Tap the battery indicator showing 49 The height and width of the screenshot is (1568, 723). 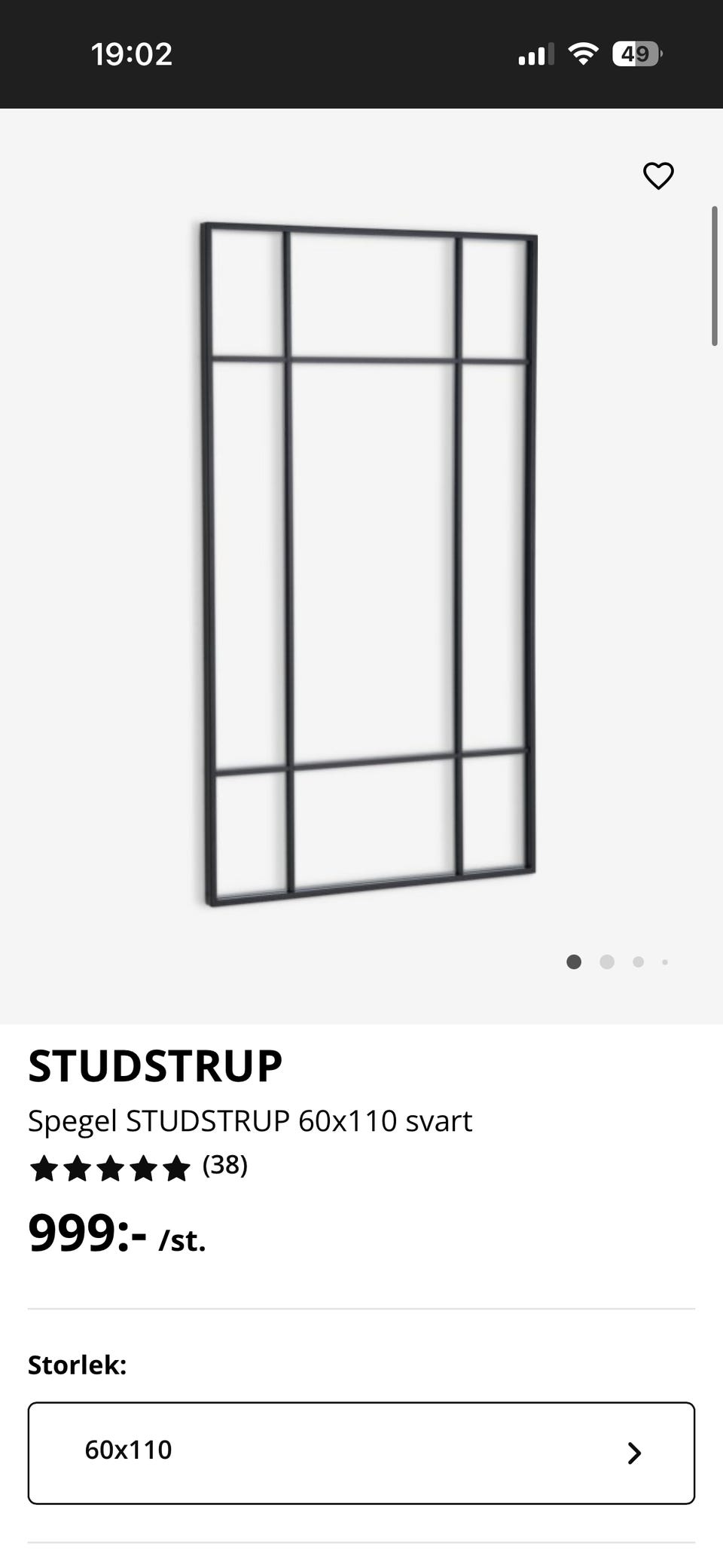(x=636, y=53)
